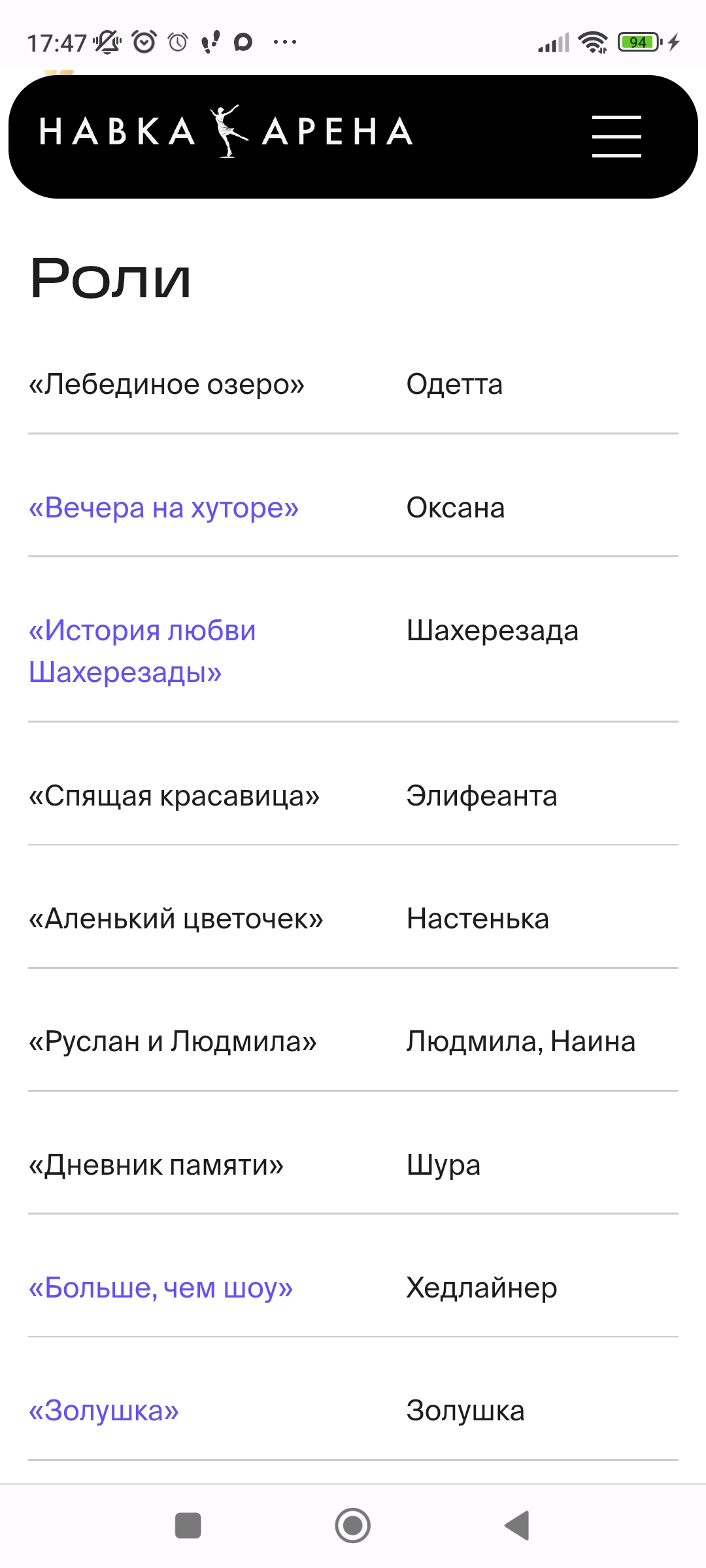Open the hamburger menu

coord(615,135)
